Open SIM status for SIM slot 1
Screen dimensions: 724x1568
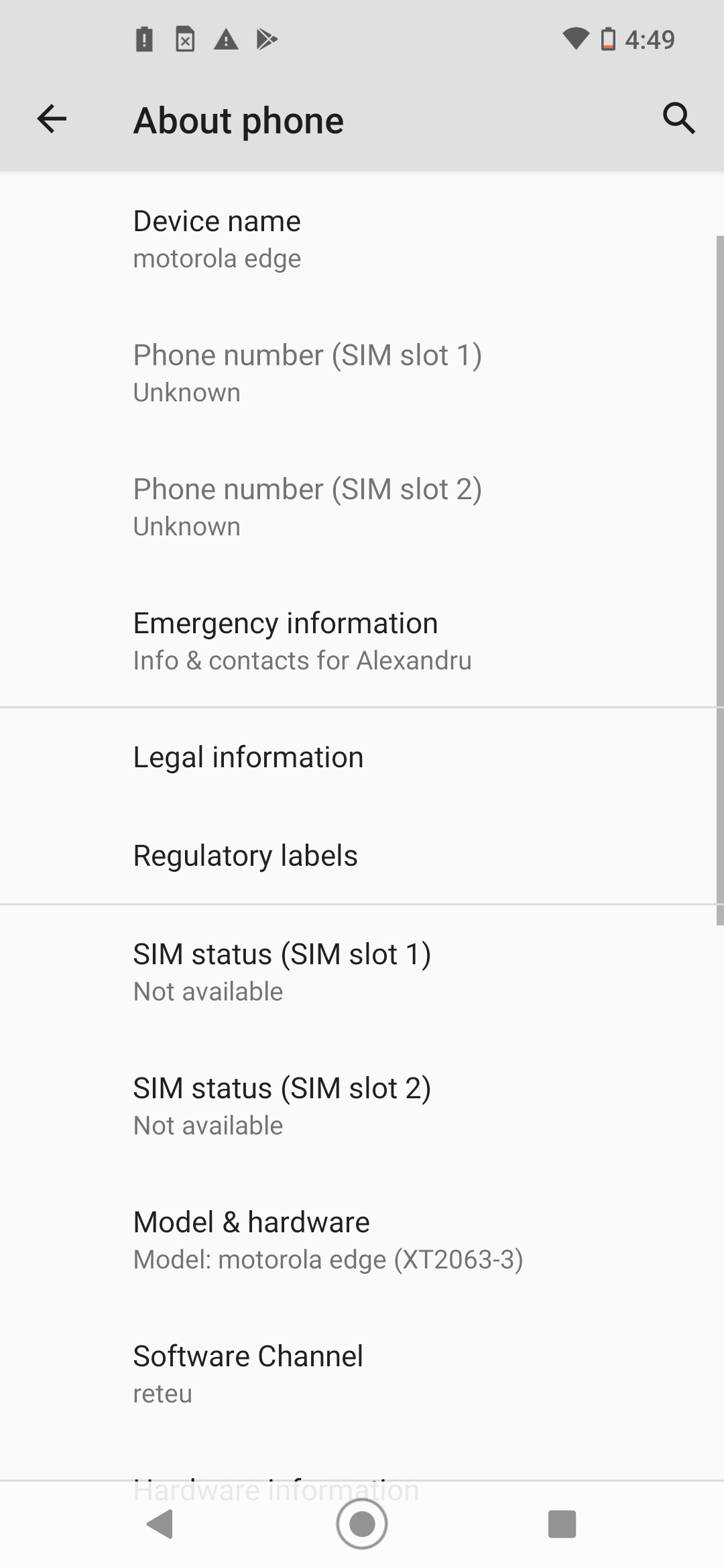(x=362, y=972)
